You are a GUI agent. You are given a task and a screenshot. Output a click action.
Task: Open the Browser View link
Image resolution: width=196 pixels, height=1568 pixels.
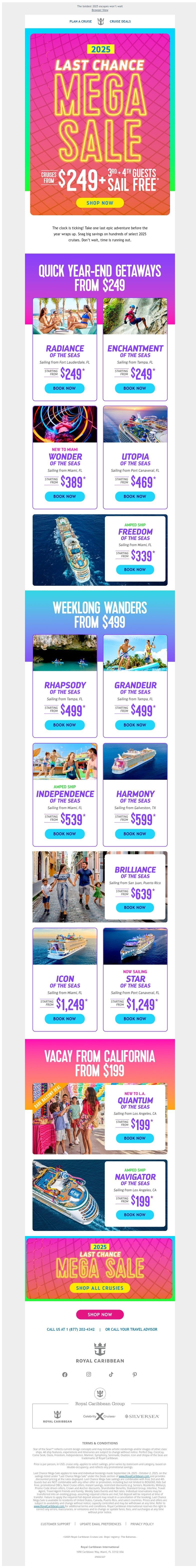click(100, 10)
